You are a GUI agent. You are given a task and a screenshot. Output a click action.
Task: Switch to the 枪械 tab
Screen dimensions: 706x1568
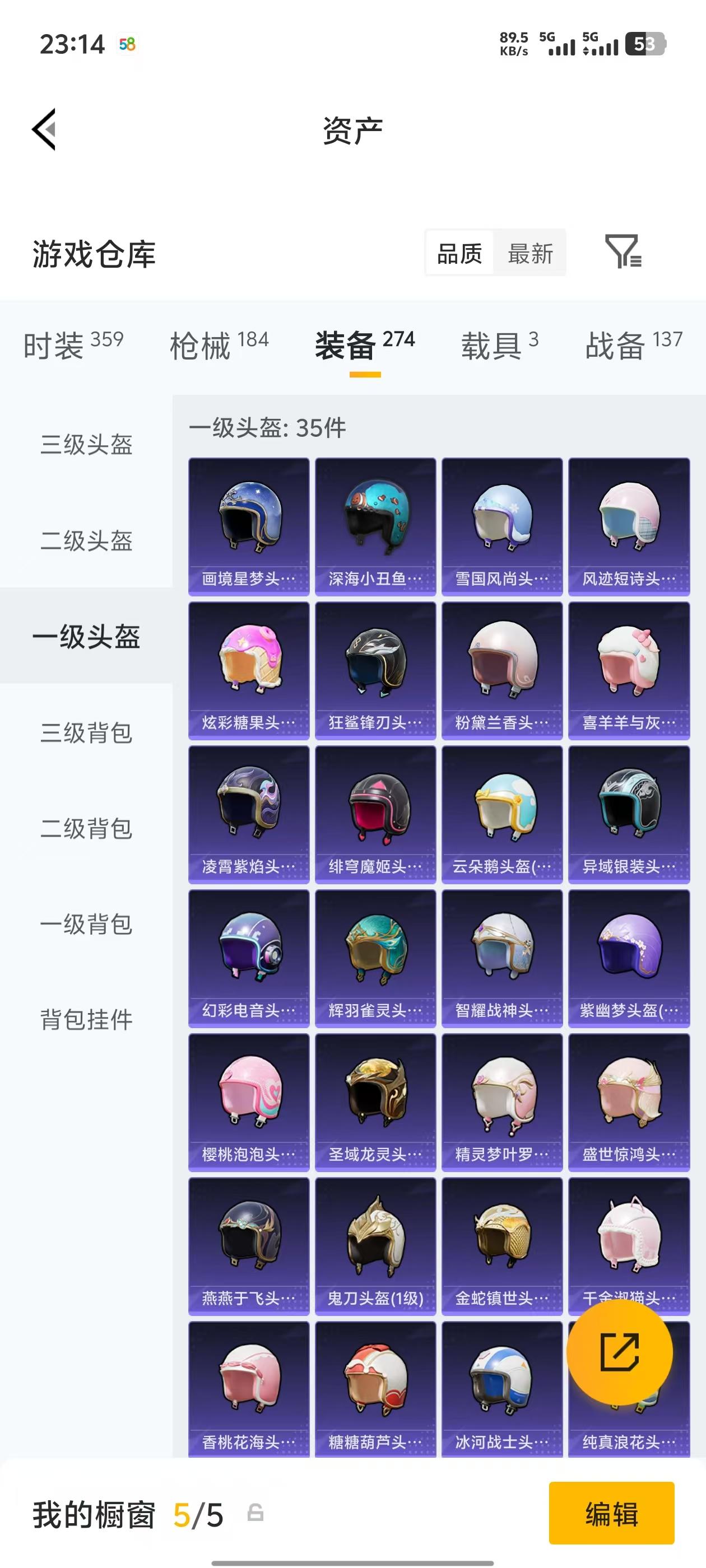coord(219,345)
